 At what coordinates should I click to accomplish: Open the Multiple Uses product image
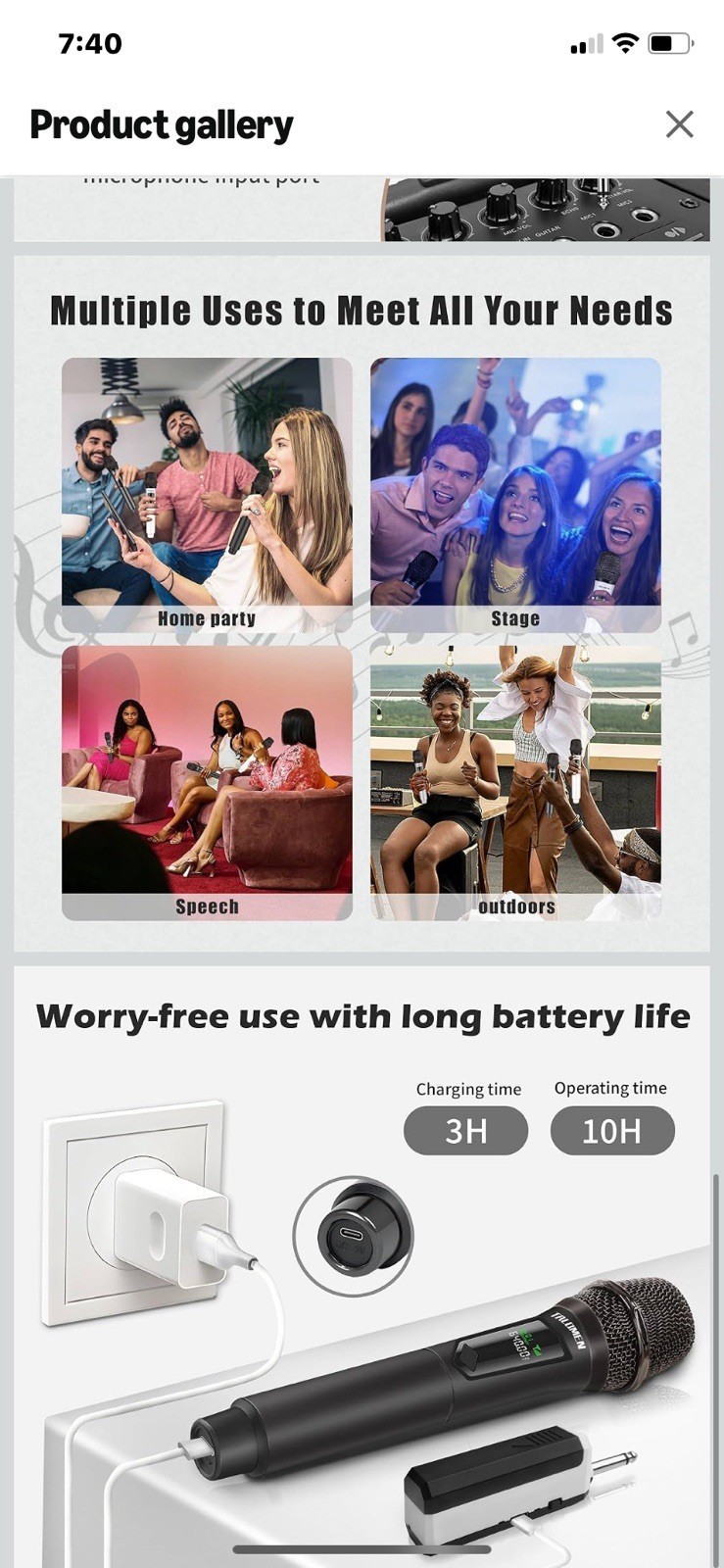(x=362, y=604)
